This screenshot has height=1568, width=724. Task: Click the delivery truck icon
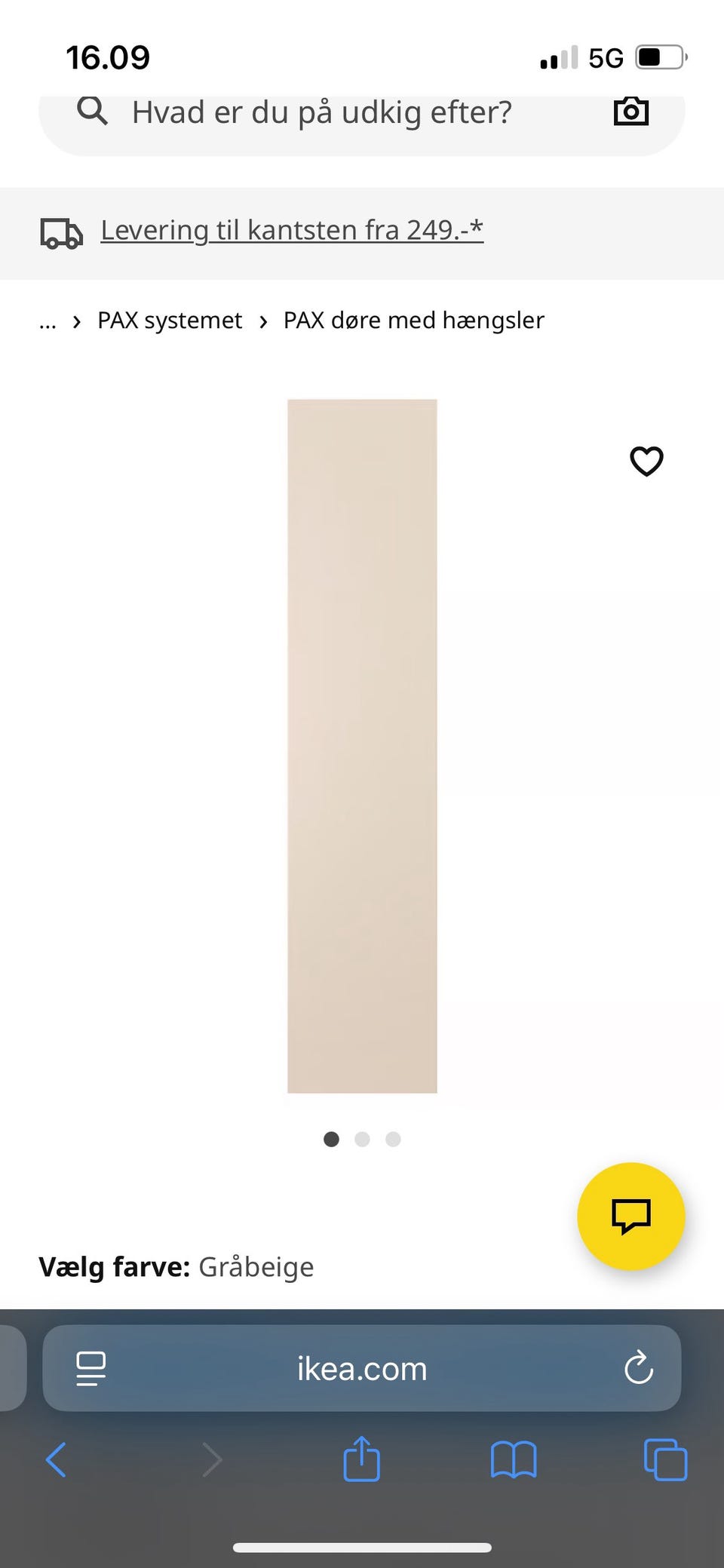(61, 232)
